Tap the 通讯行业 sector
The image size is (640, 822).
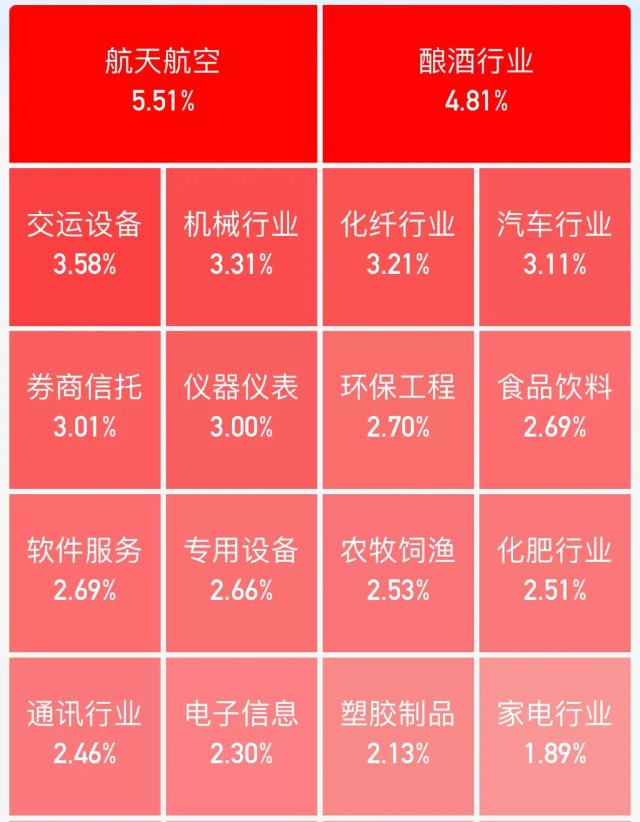pyautogui.click(x=85, y=736)
